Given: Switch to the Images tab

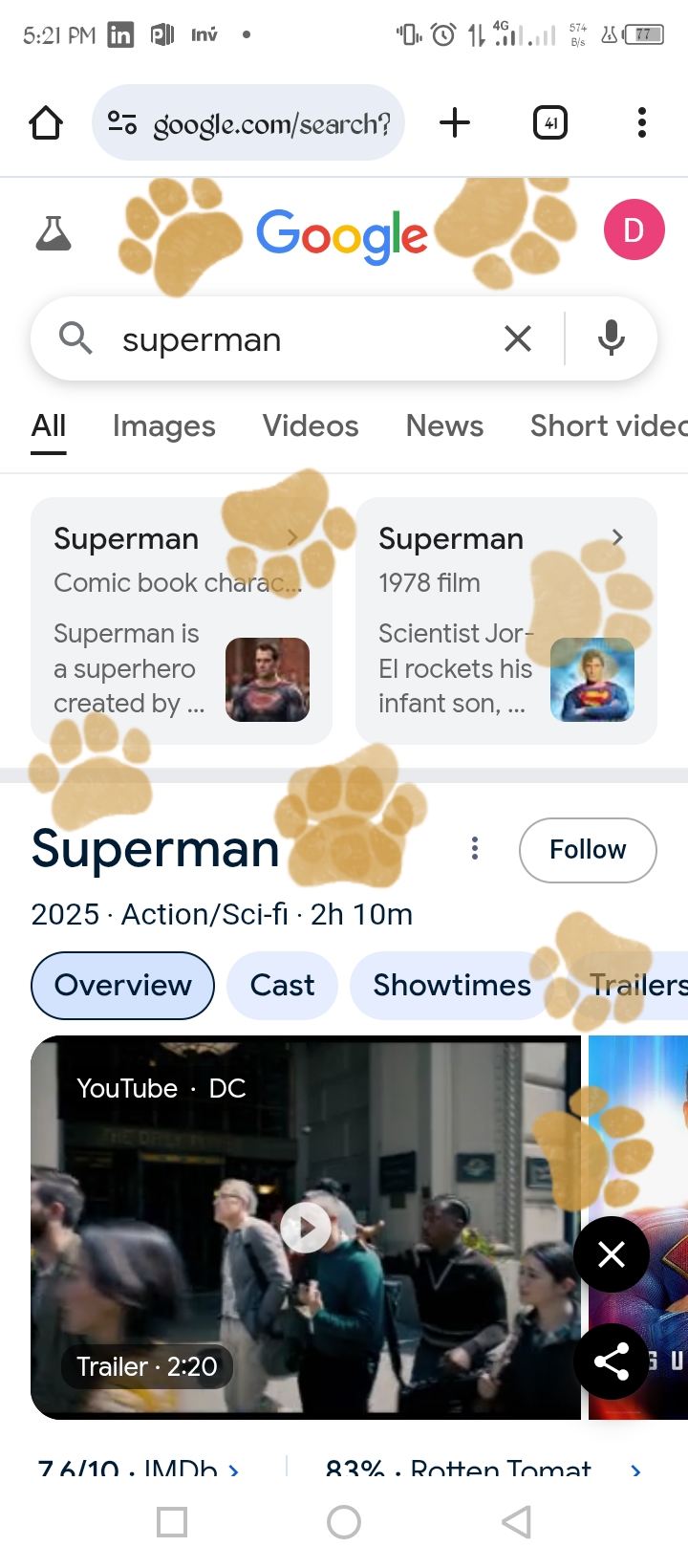Looking at the screenshot, I should [163, 426].
